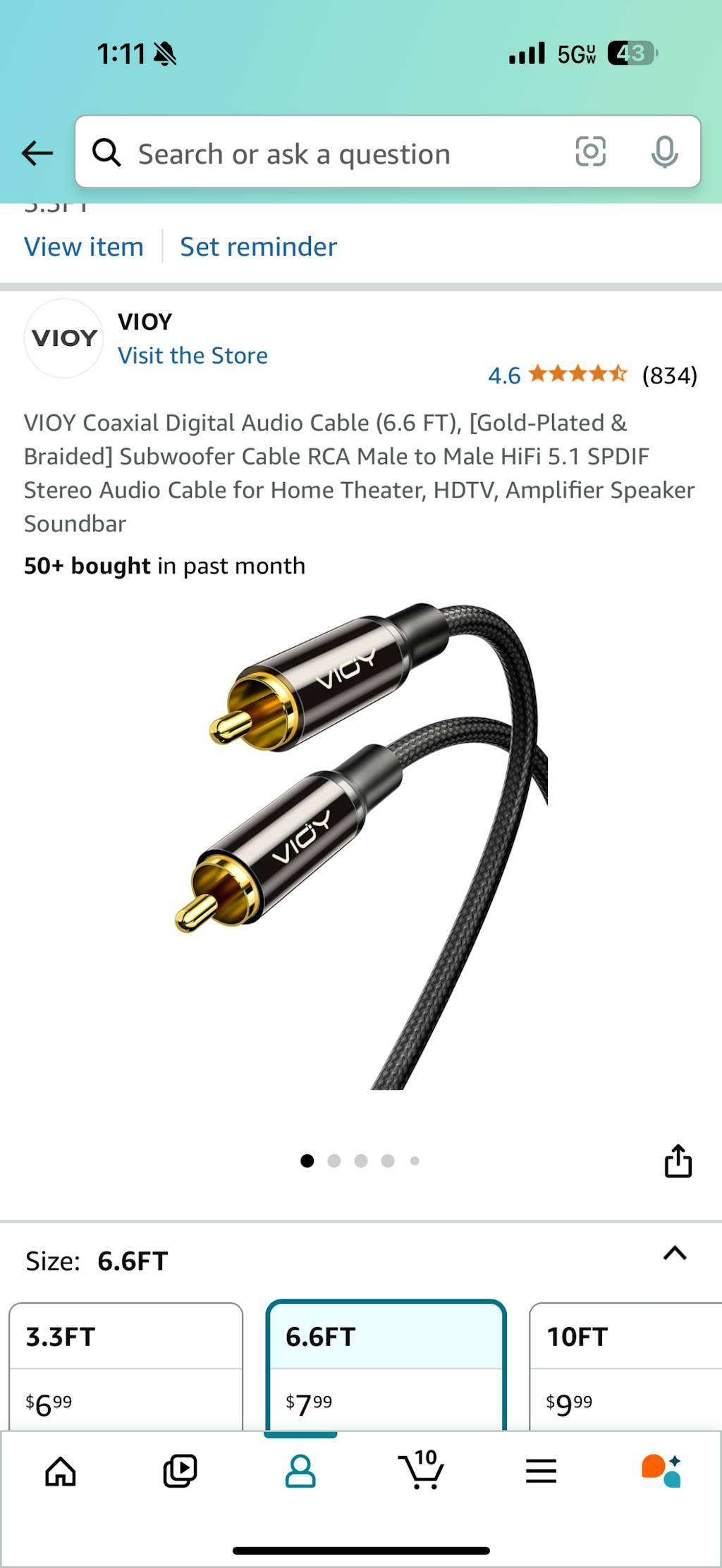
Task: Tap the search or ask a question field
Action: click(x=331, y=154)
